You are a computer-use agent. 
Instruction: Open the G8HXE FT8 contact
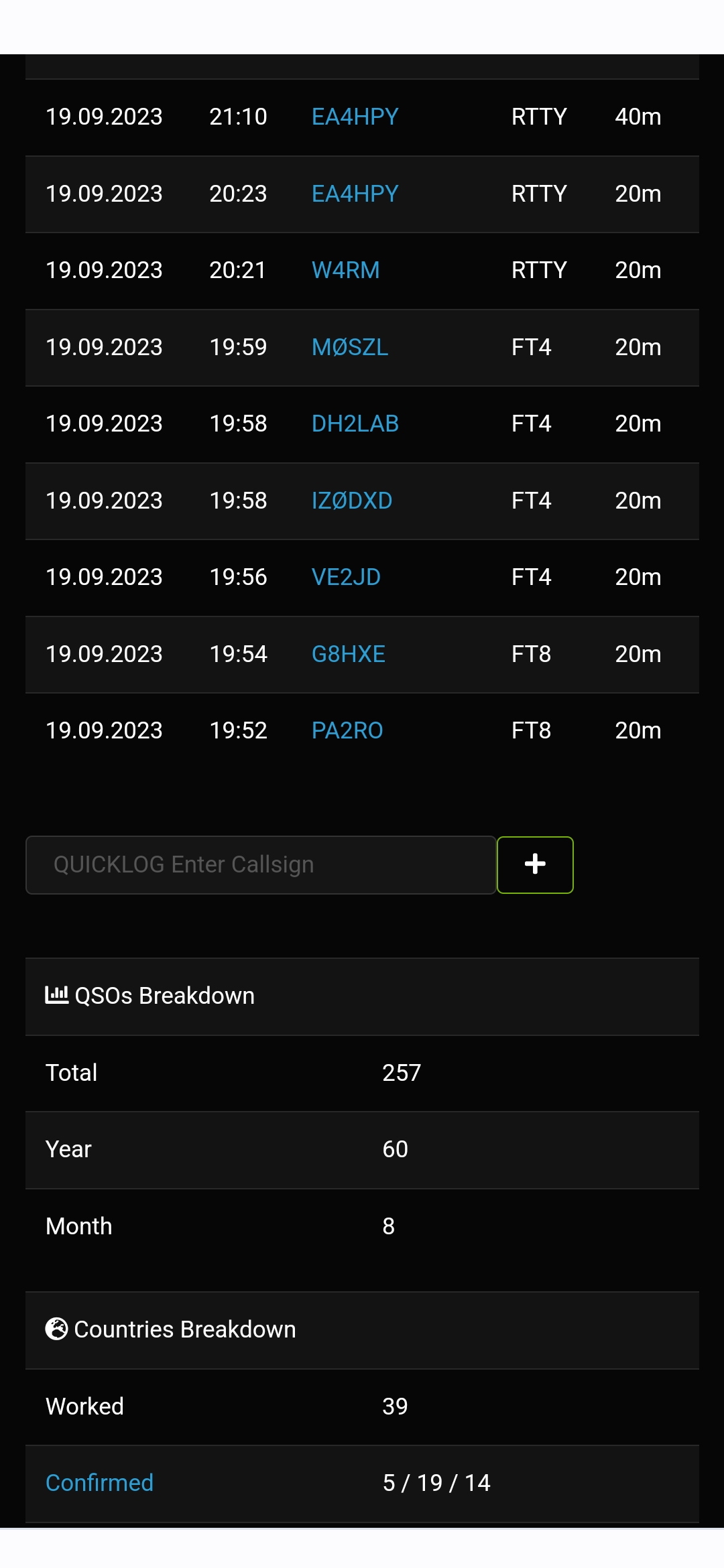point(349,654)
